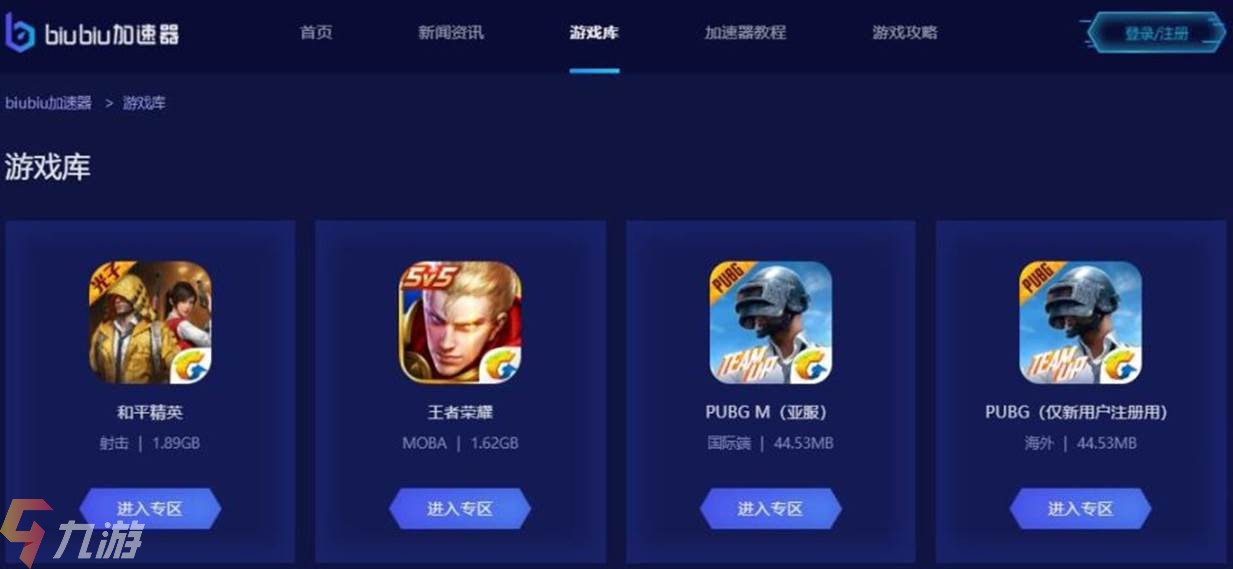1233x569 pixels.
Task: Open the 新闻资讯 news tab
Action: [450, 32]
